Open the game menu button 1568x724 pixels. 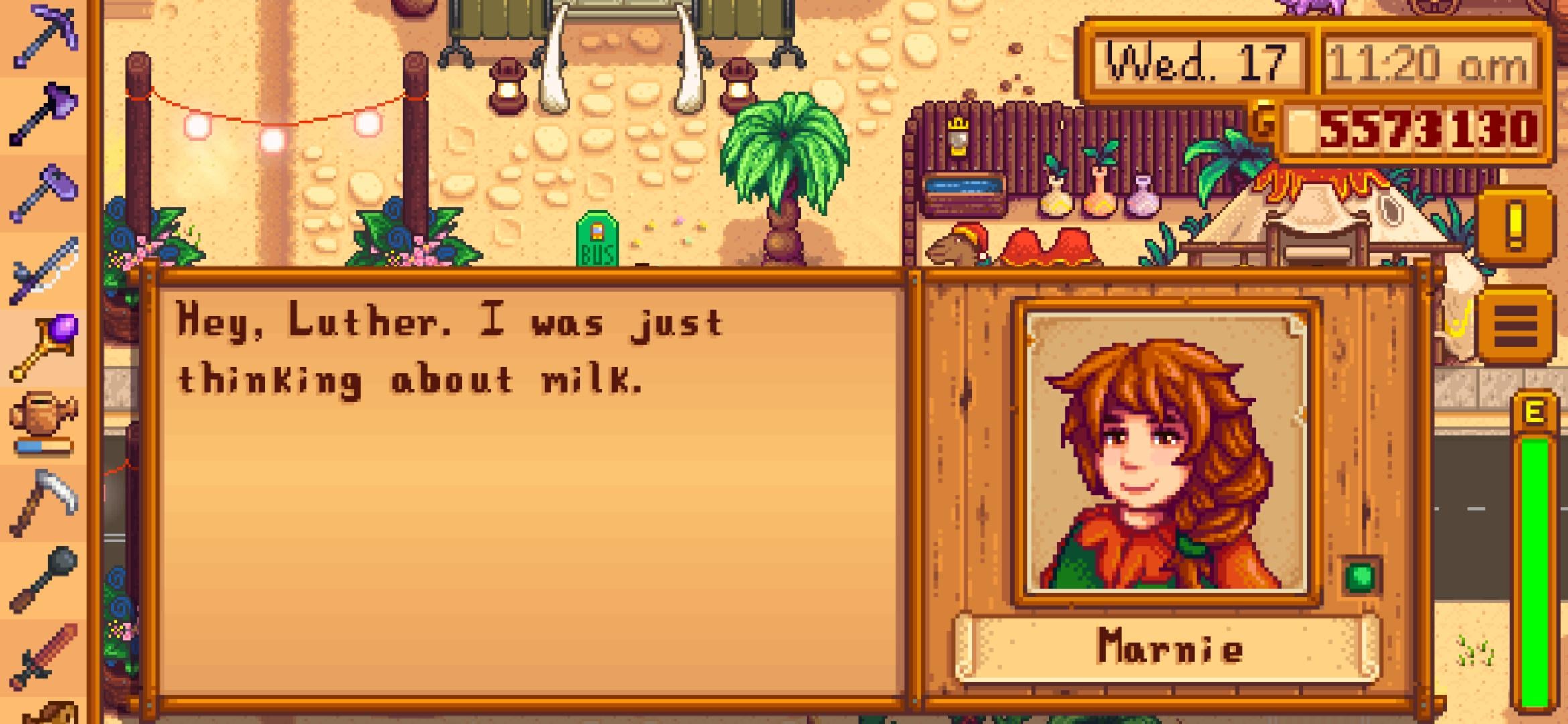[x=1515, y=326]
